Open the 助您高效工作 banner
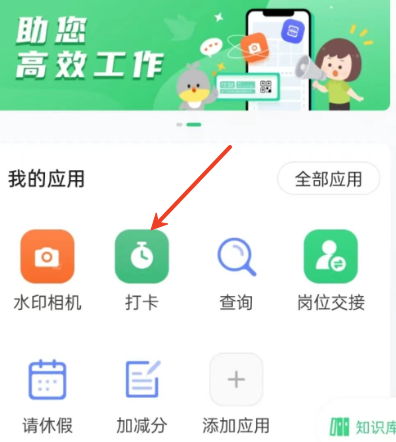Viewport: 396px width, 442px height. [195, 55]
